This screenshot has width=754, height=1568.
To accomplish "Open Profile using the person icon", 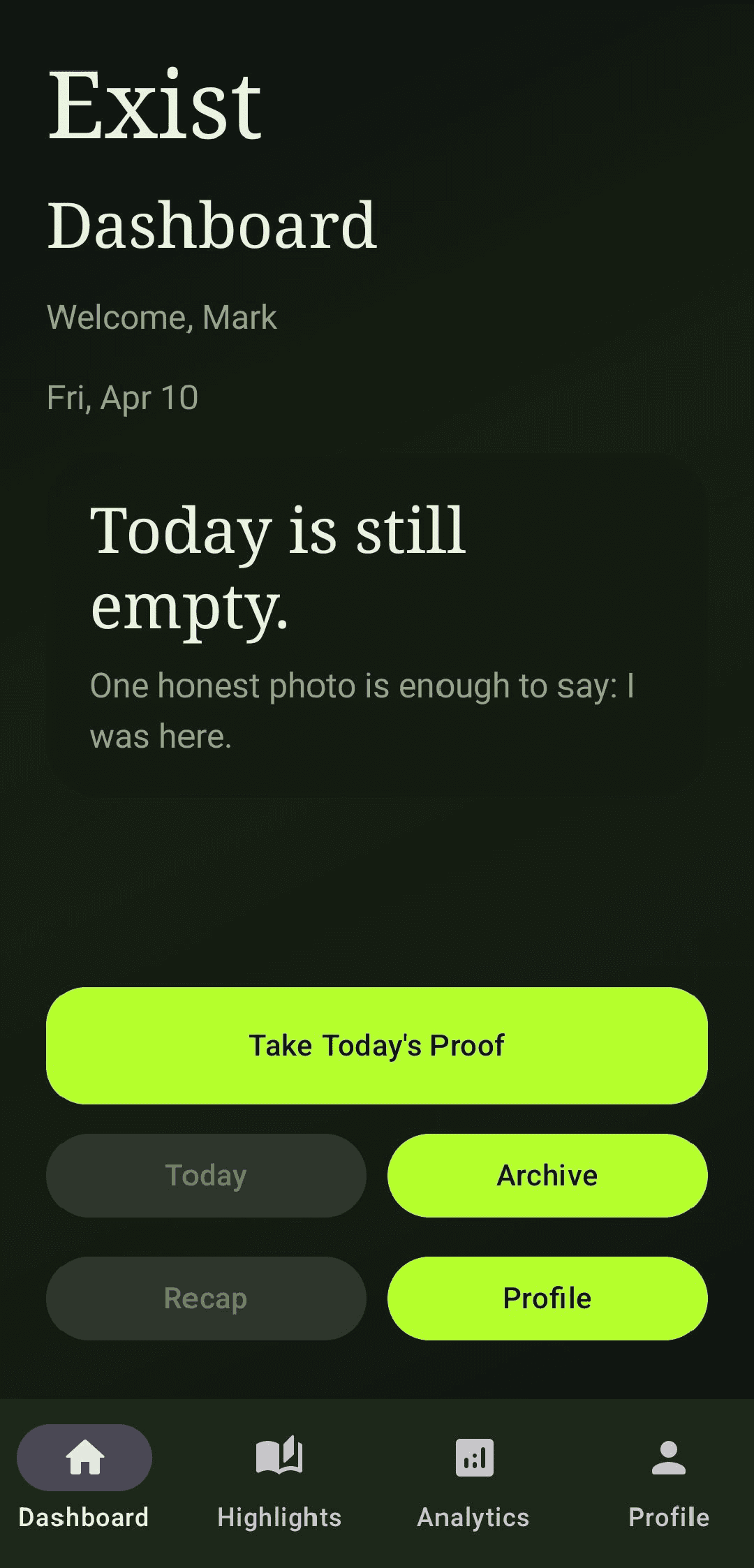I will tap(668, 1457).
